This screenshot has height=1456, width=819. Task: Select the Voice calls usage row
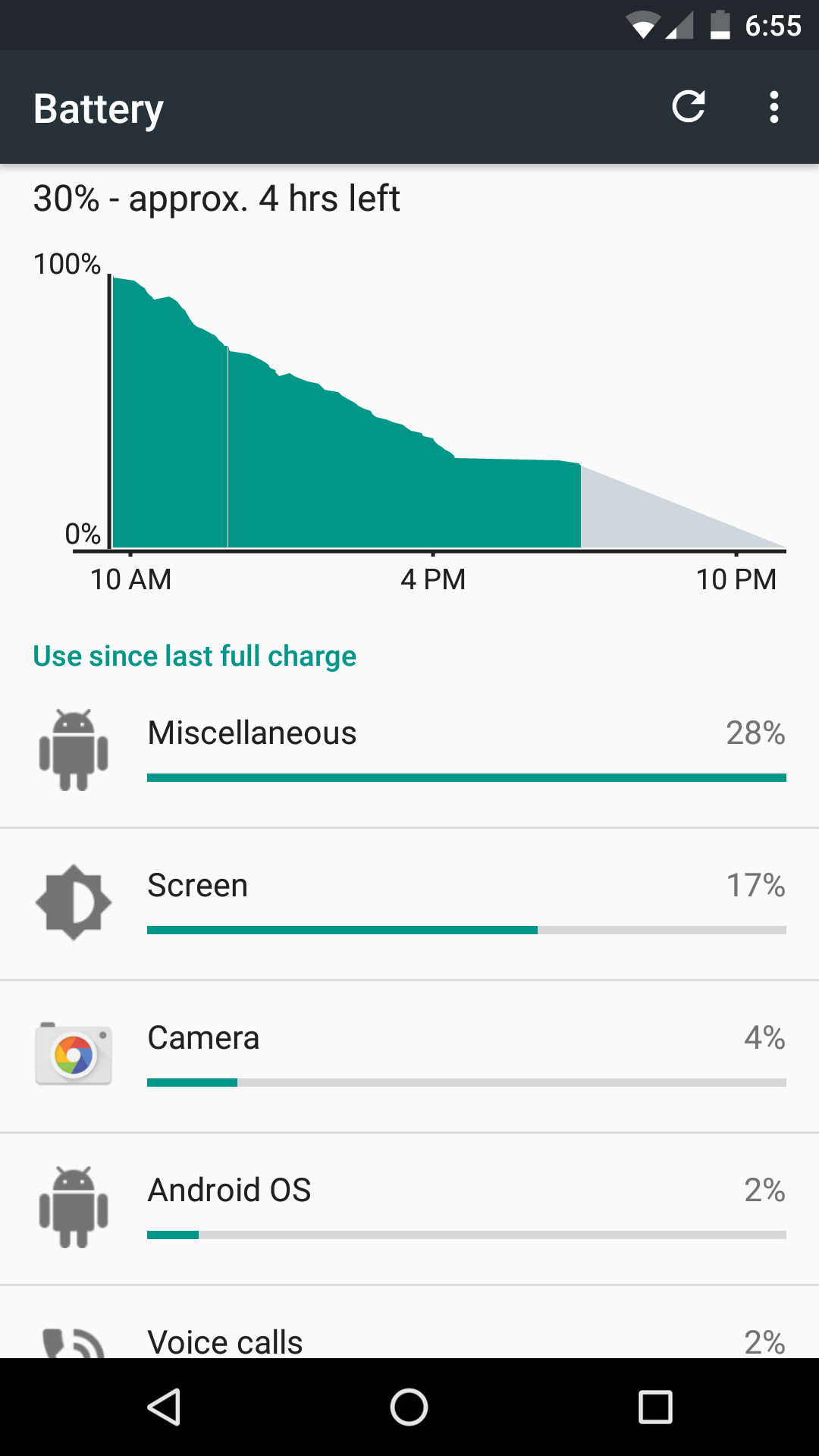click(x=409, y=1322)
